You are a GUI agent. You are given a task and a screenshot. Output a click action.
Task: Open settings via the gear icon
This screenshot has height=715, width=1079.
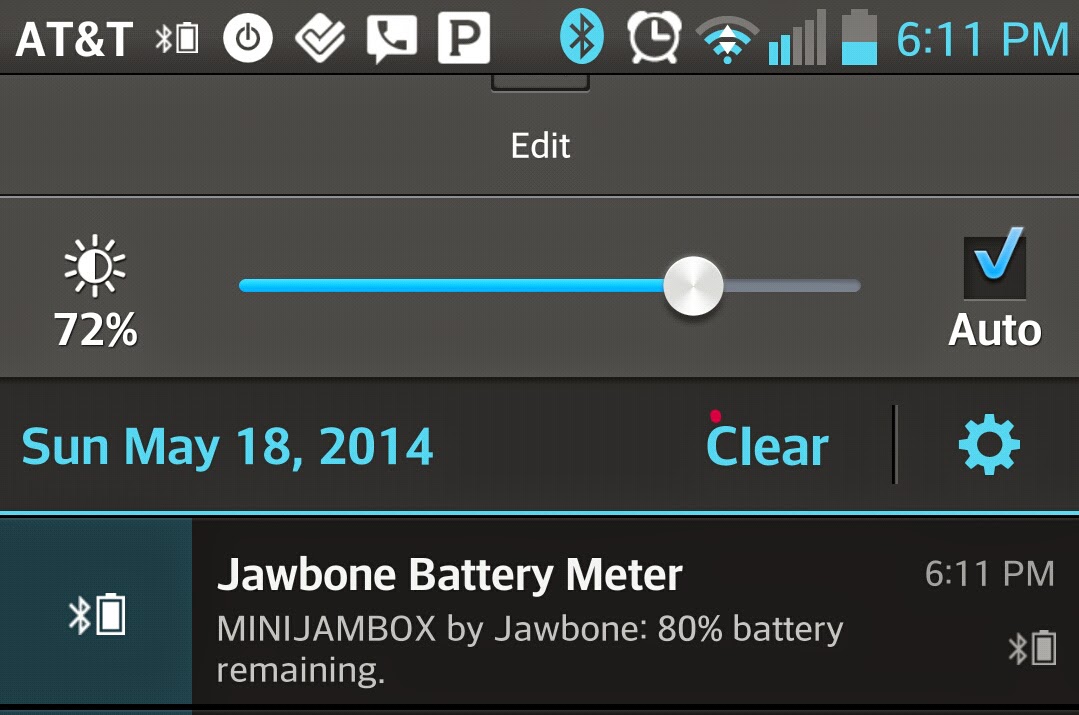point(989,445)
